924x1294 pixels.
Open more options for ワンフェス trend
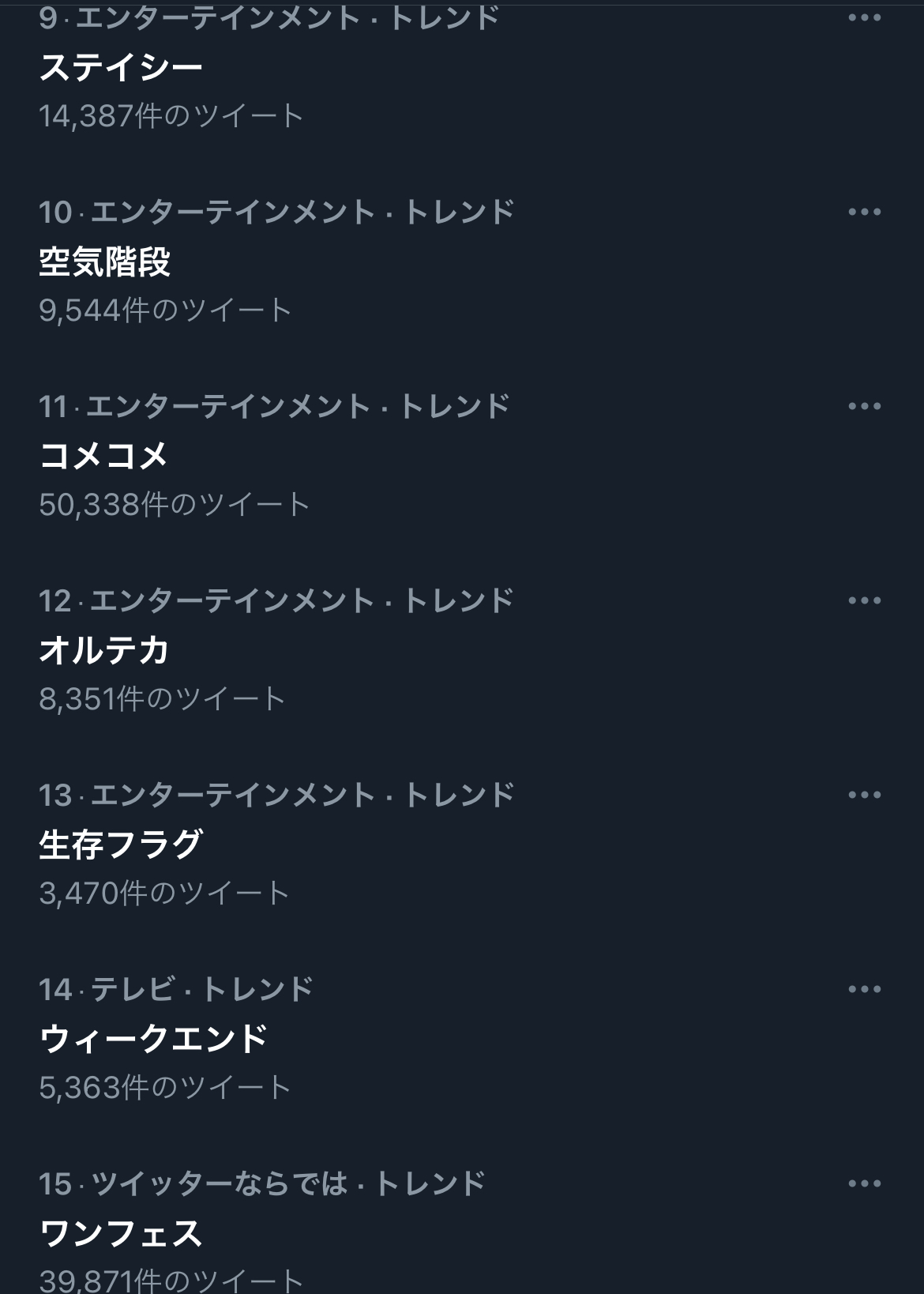click(x=864, y=1183)
